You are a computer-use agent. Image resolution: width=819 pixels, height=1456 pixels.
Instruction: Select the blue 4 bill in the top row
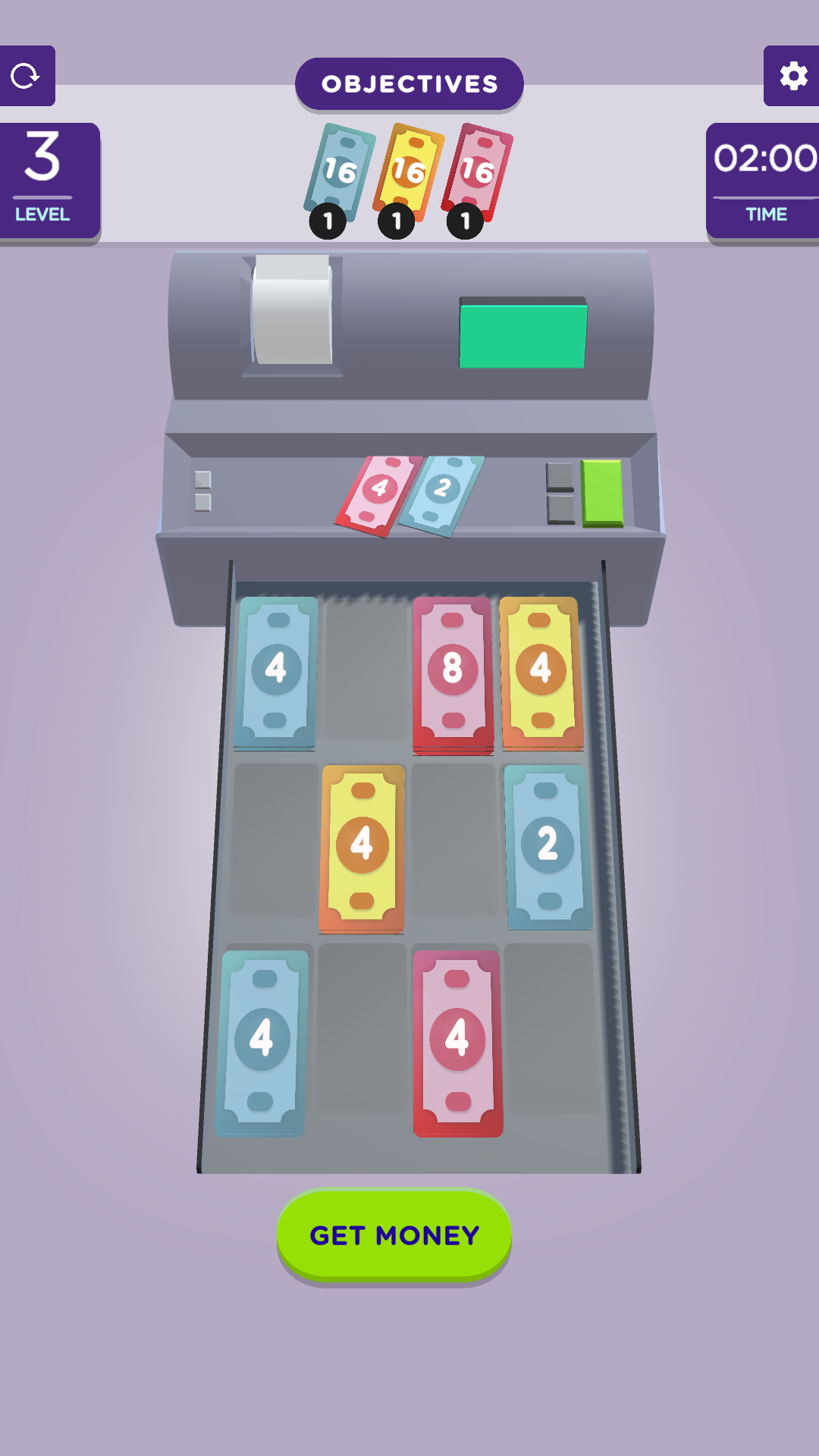[x=276, y=670]
